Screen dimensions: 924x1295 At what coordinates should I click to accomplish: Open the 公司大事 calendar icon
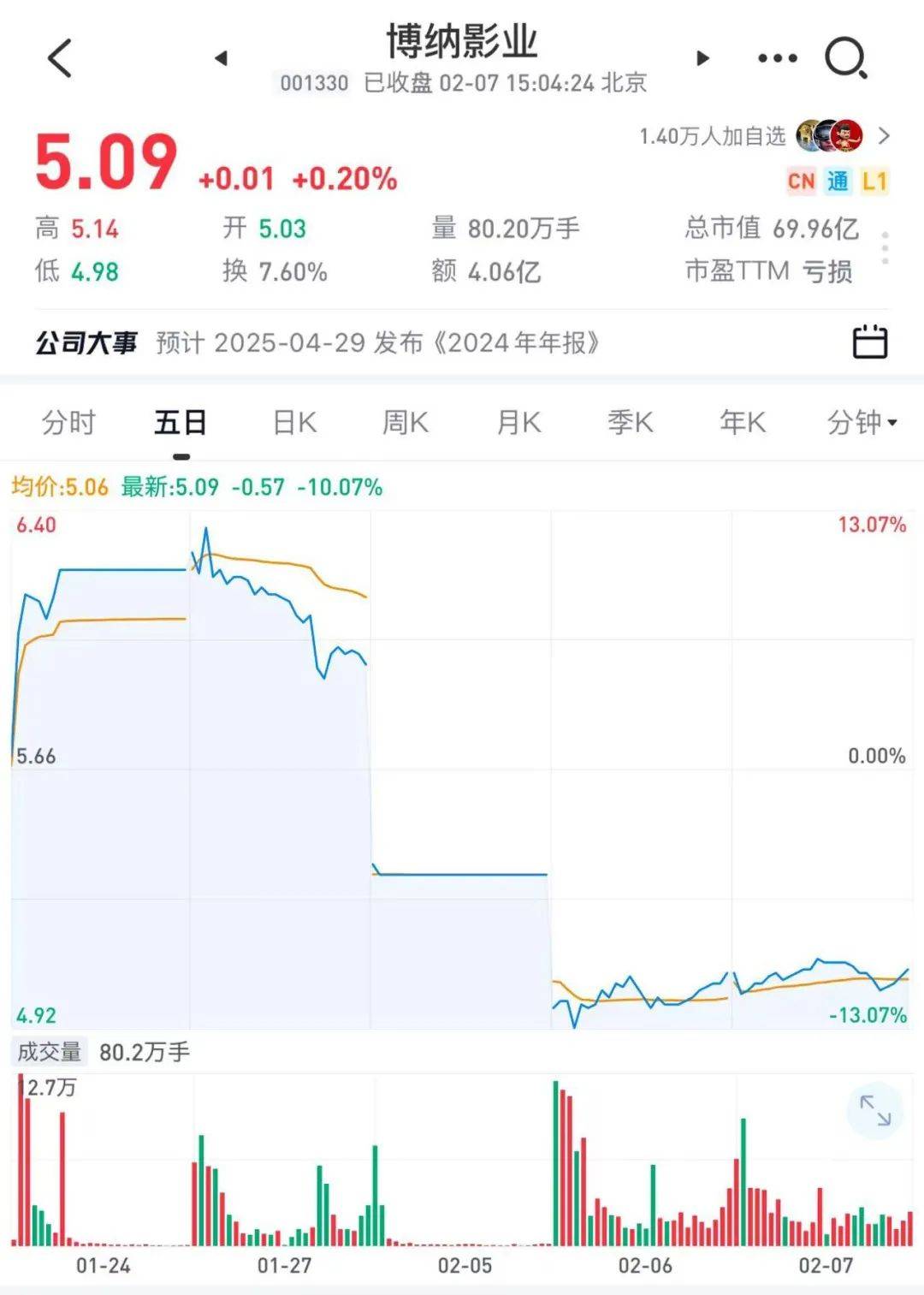point(869,342)
